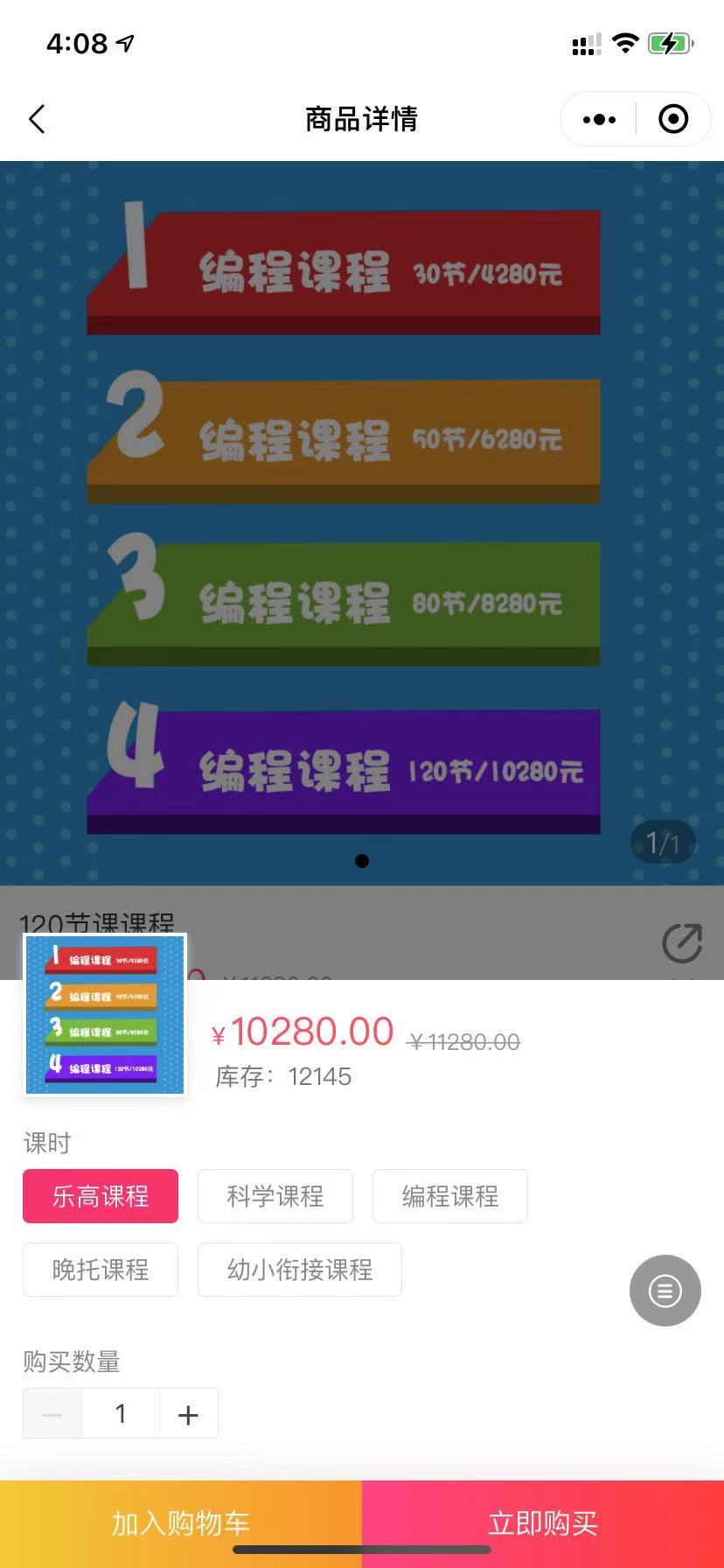
Task: Open the mini program more options menu
Action: [599, 119]
